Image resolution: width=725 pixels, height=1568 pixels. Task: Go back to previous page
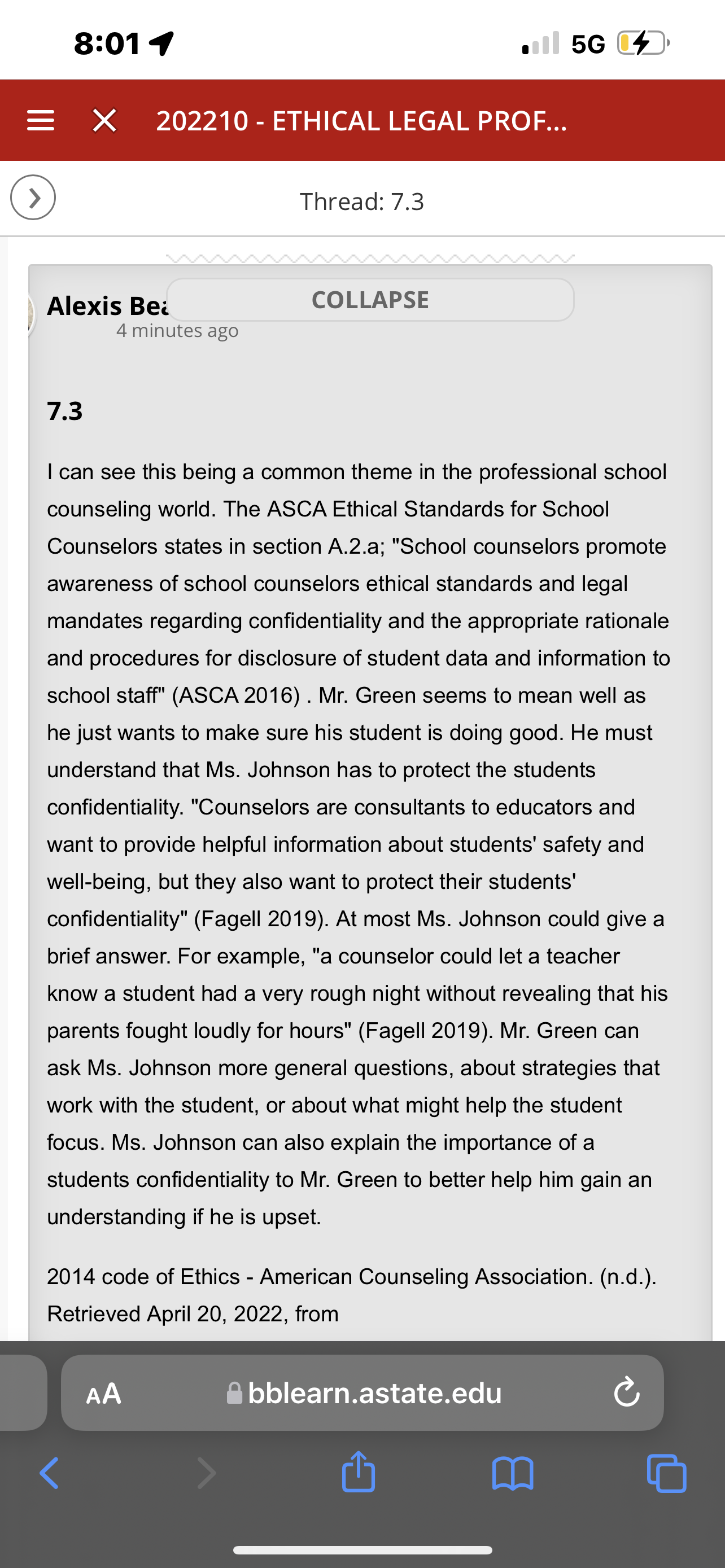(49, 1473)
